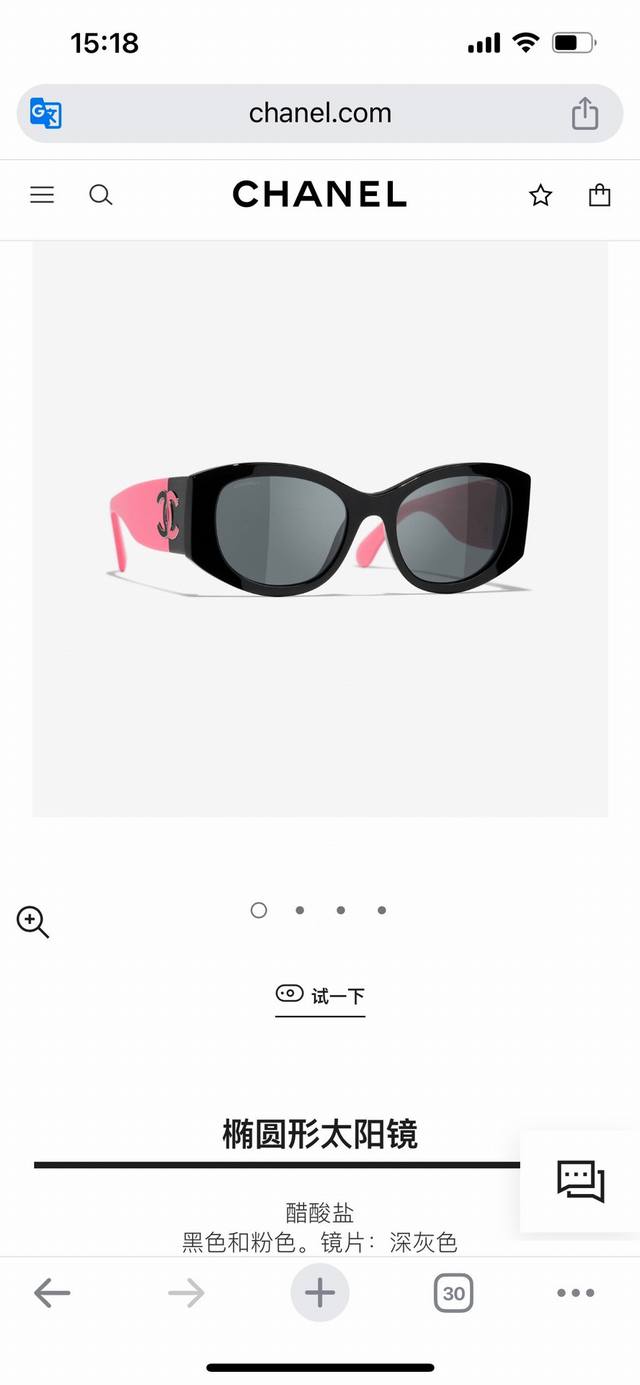View the 30 open tabs
The height and width of the screenshot is (1385, 640).
[453, 1293]
